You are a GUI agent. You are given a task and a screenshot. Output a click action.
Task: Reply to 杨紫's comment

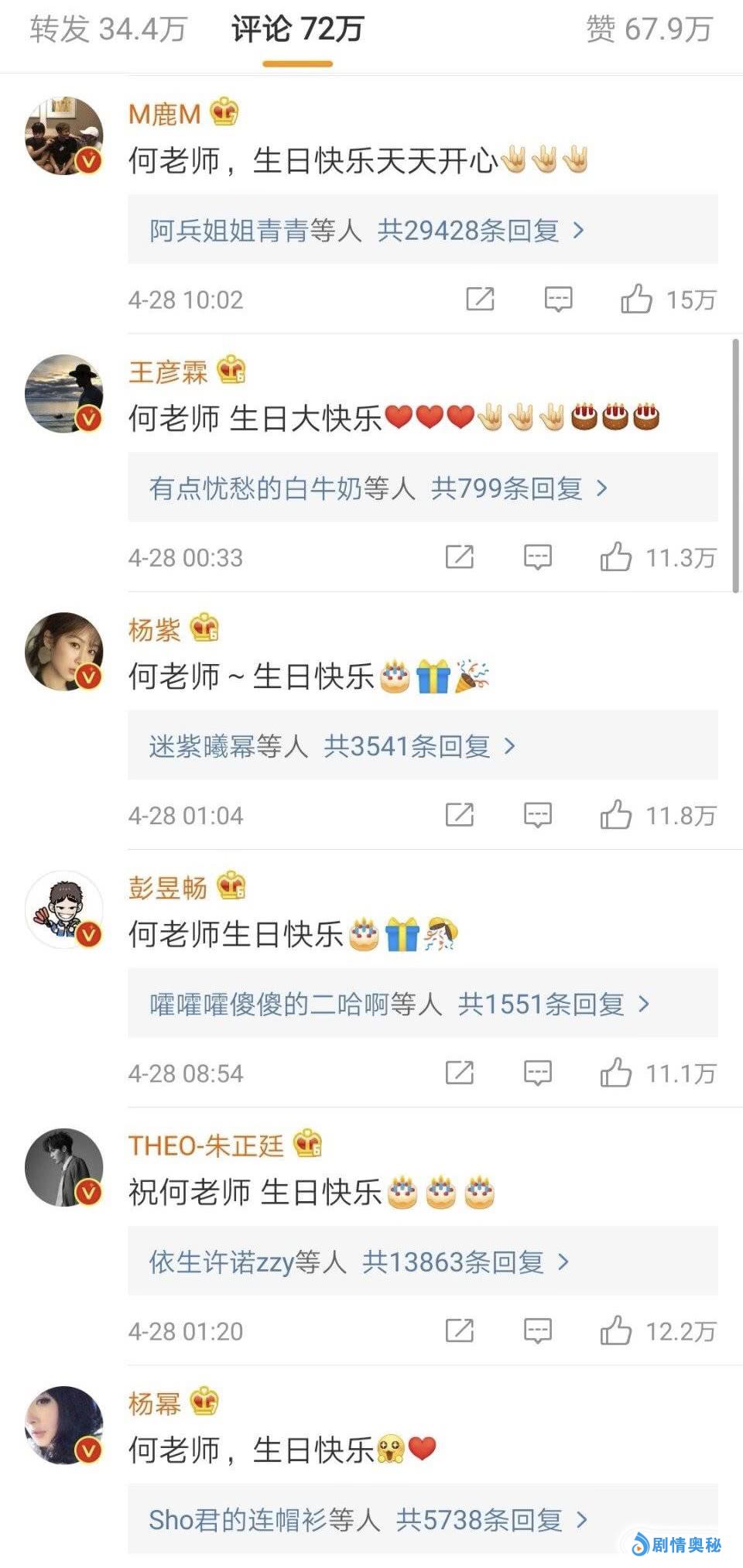537,815
